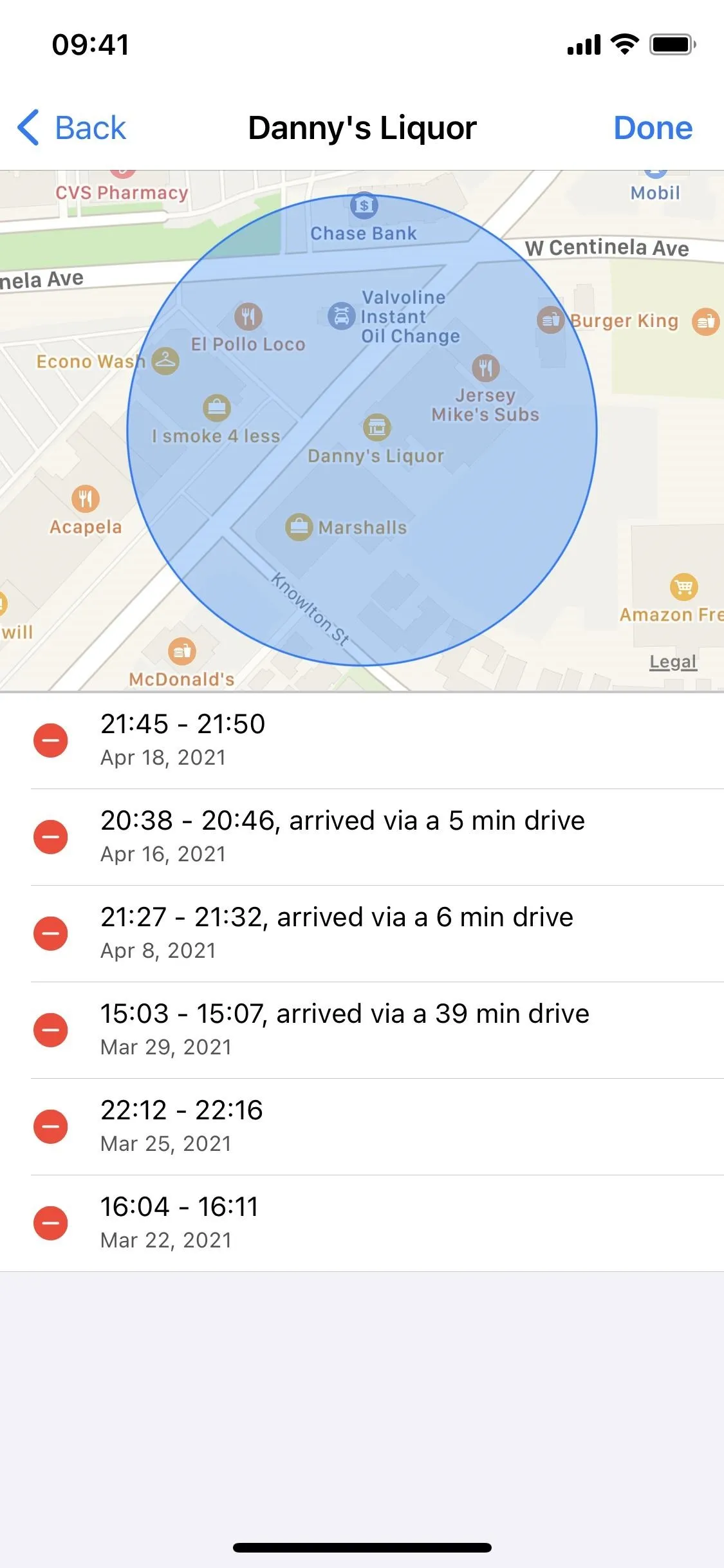Go back to the previous screen
724x1568 pixels.
pos(71,127)
